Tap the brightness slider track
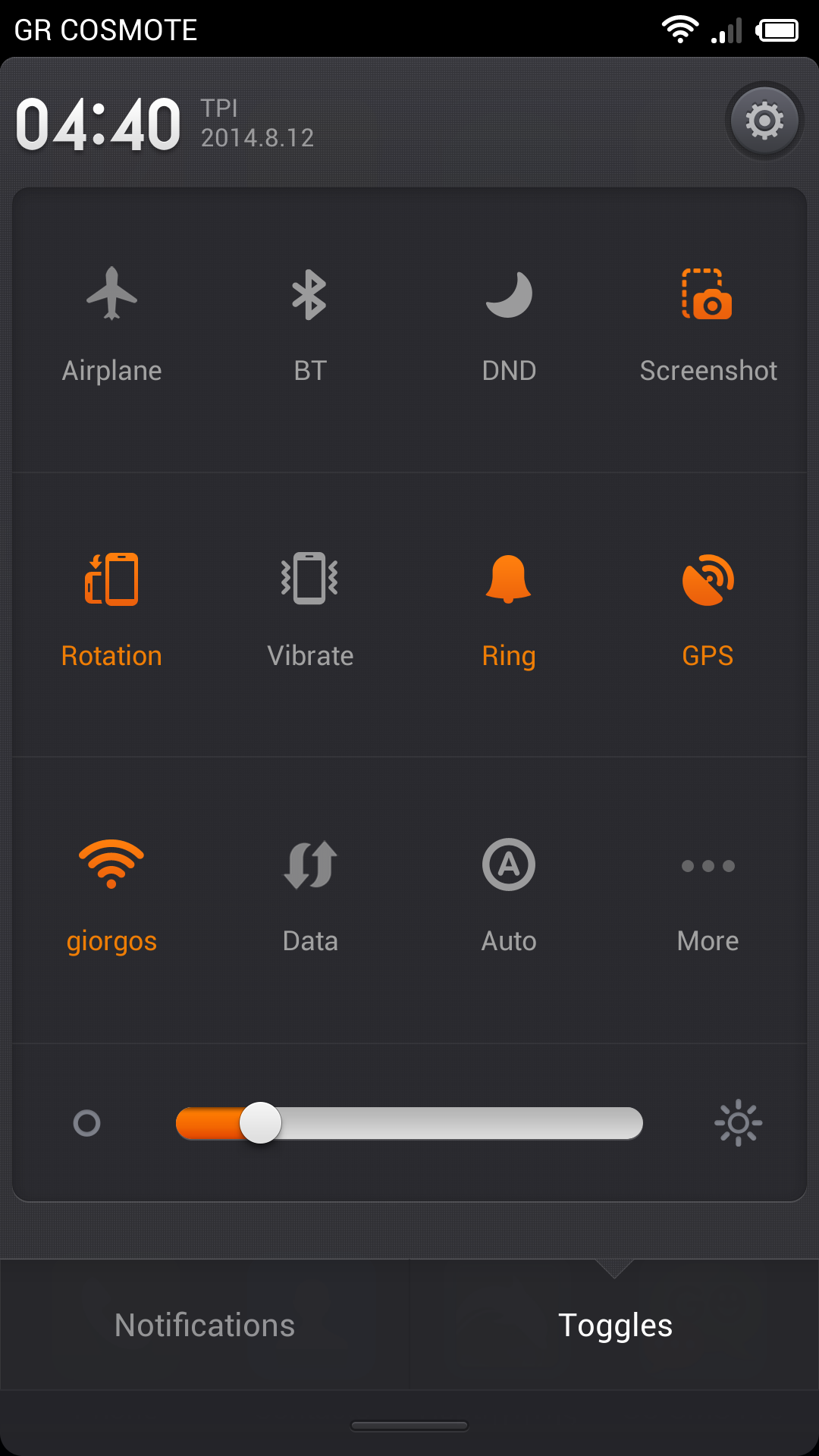819x1456 pixels. (x=455, y=1123)
